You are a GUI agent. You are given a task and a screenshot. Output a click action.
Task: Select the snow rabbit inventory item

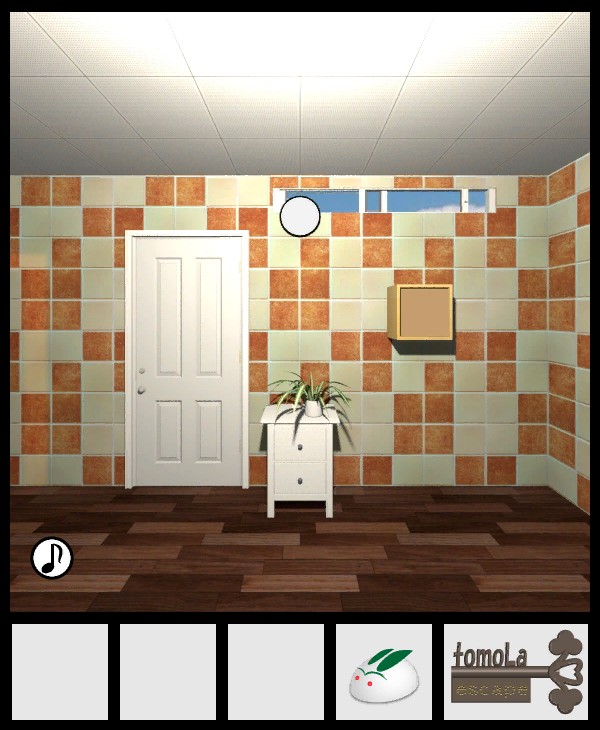[383, 673]
